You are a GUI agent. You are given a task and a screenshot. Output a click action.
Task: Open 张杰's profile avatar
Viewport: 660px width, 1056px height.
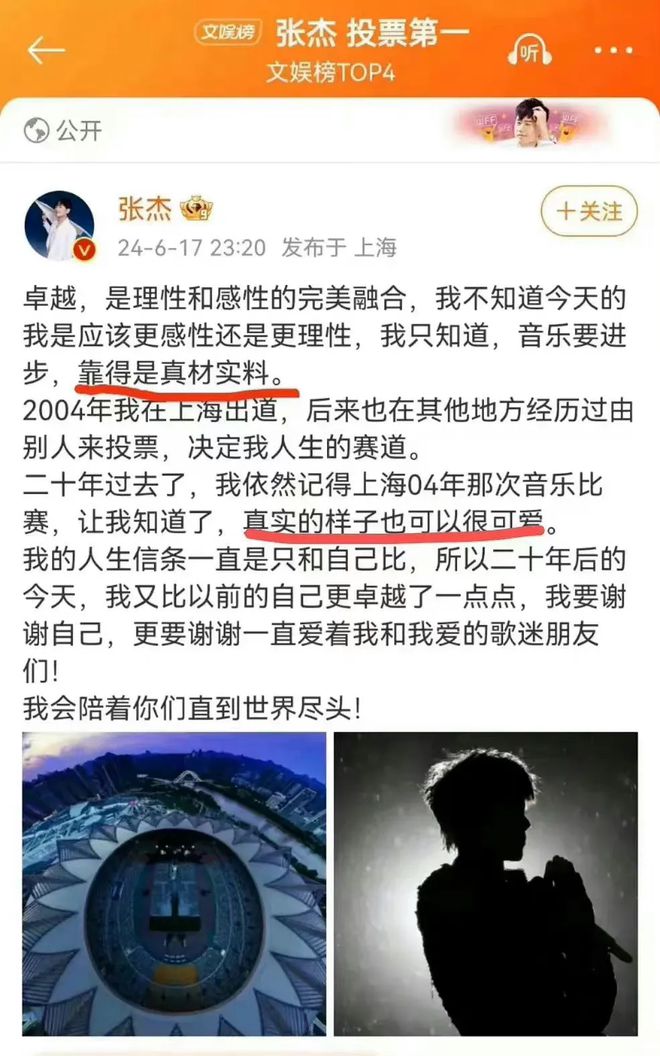[x=59, y=226]
